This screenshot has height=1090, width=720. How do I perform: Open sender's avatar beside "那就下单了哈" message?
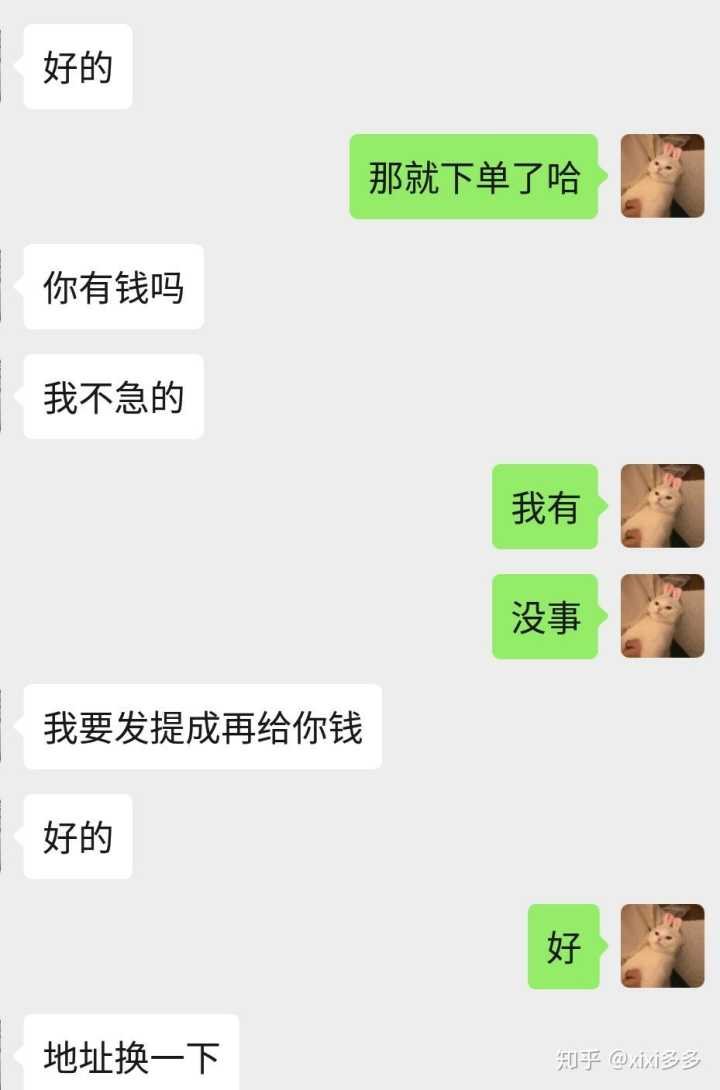pos(662,176)
